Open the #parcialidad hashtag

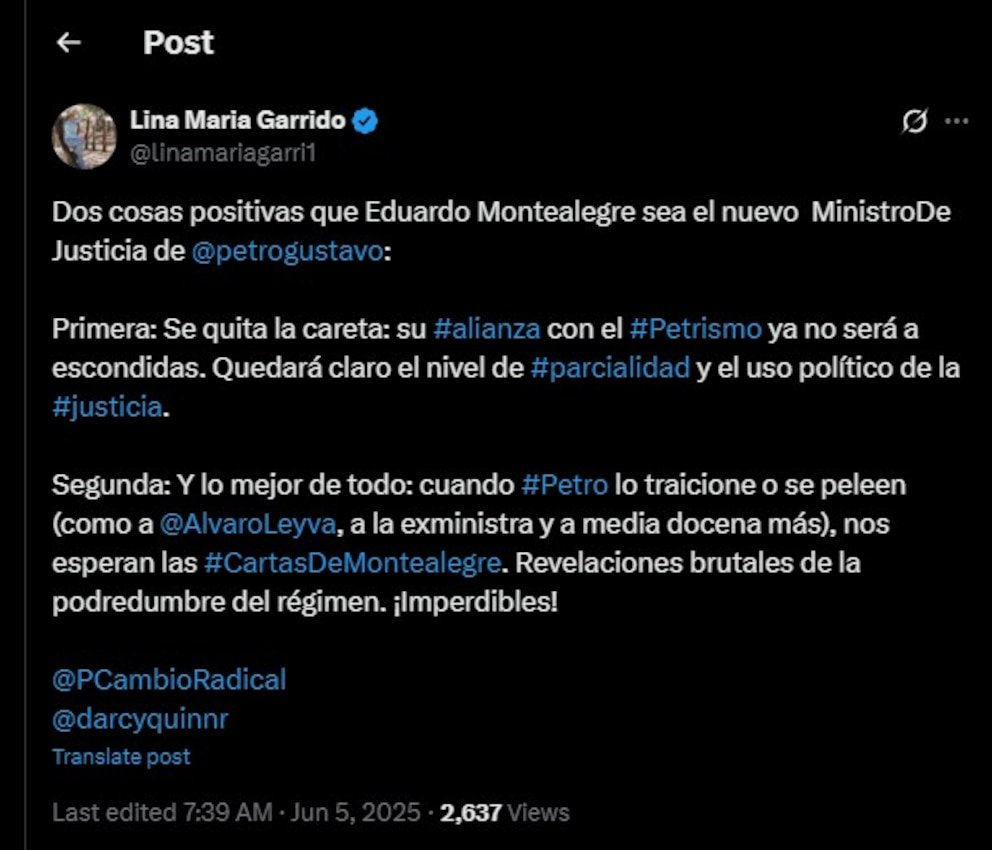[609, 367]
